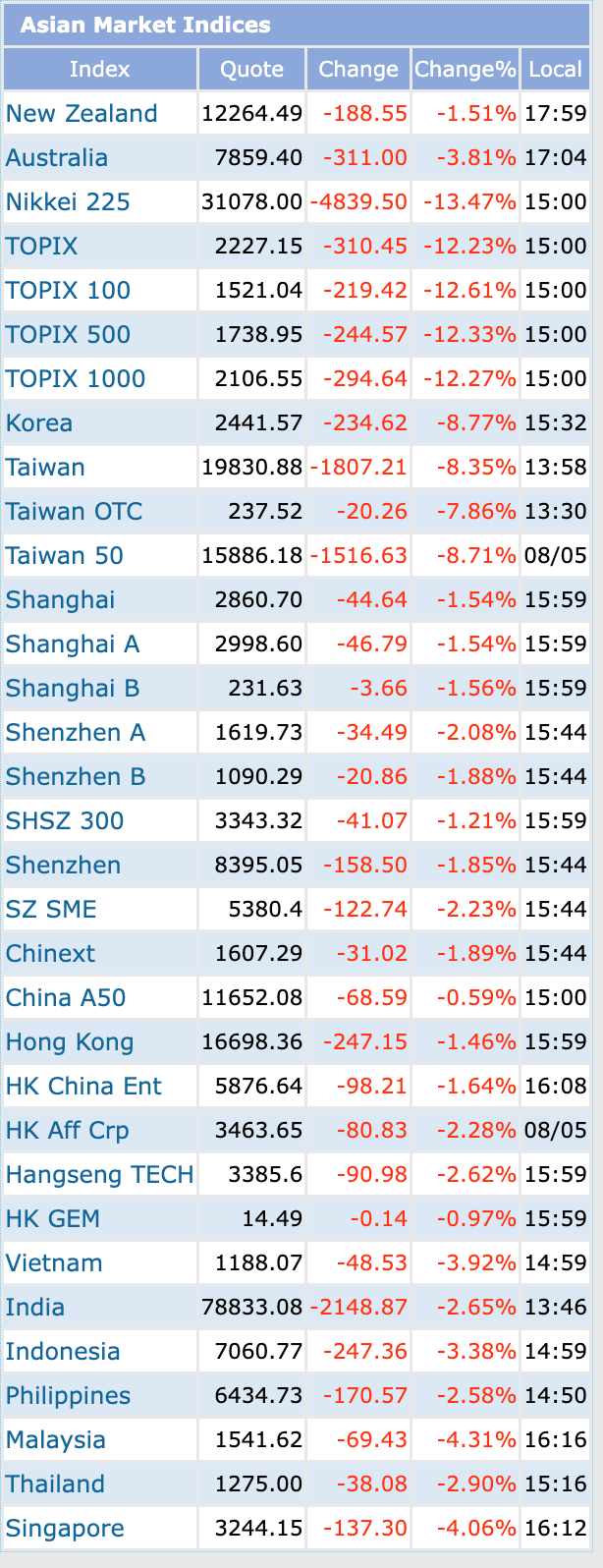View the Vietnam index details
Viewport: 603px width, 1568px height.
pyautogui.click(x=54, y=1263)
